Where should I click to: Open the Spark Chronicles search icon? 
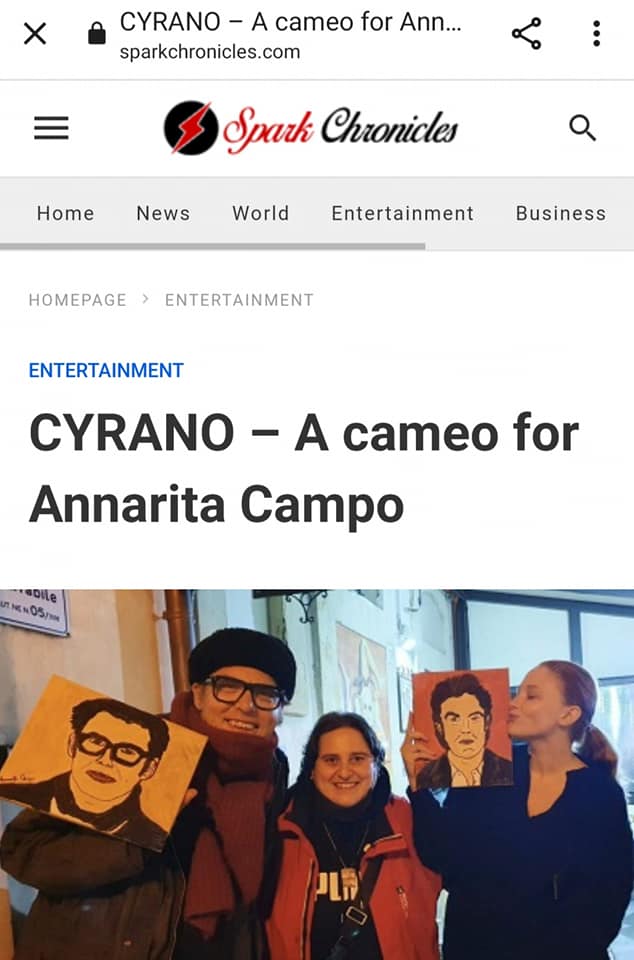582,128
